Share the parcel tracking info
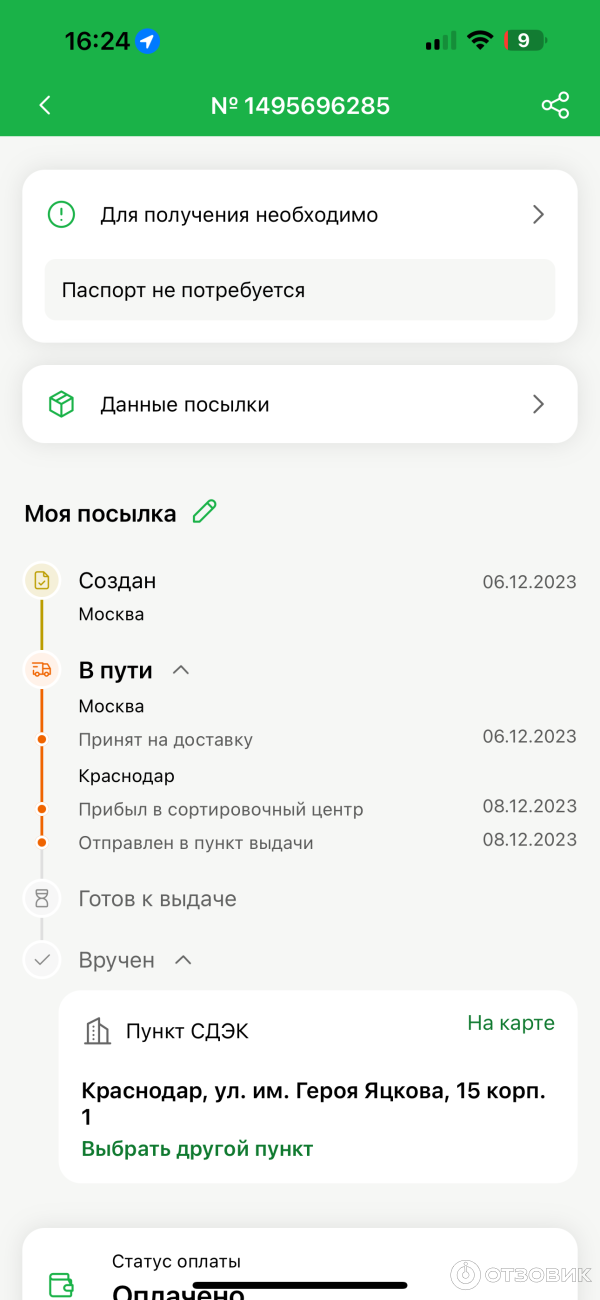600x1300 pixels. click(x=555, y=105)
